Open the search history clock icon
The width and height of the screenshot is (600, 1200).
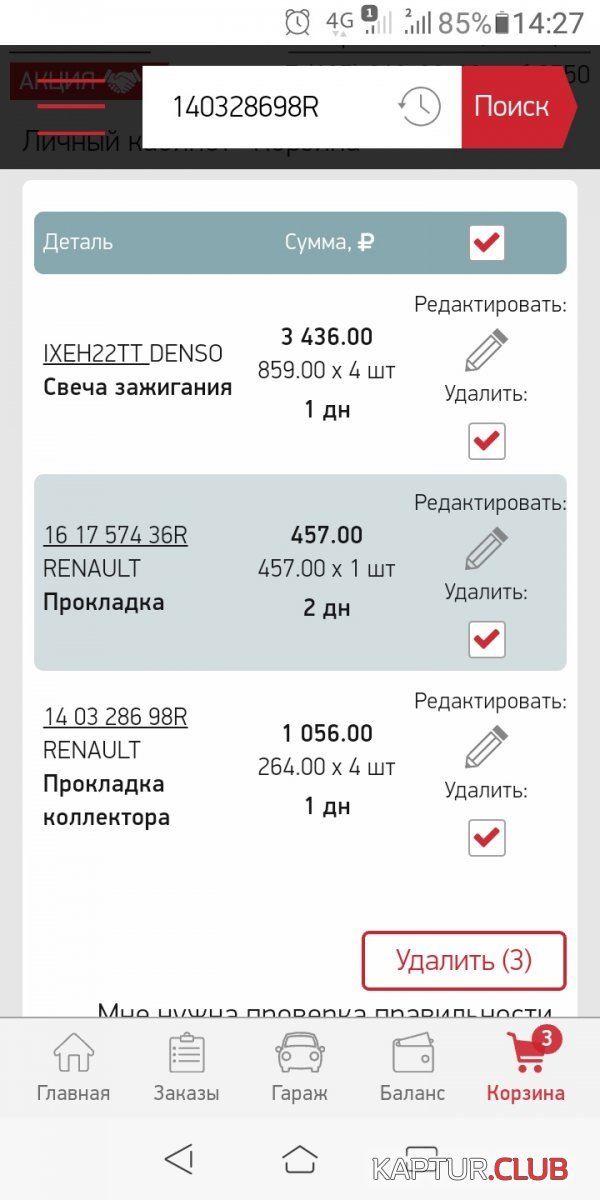tap(420, 107)
